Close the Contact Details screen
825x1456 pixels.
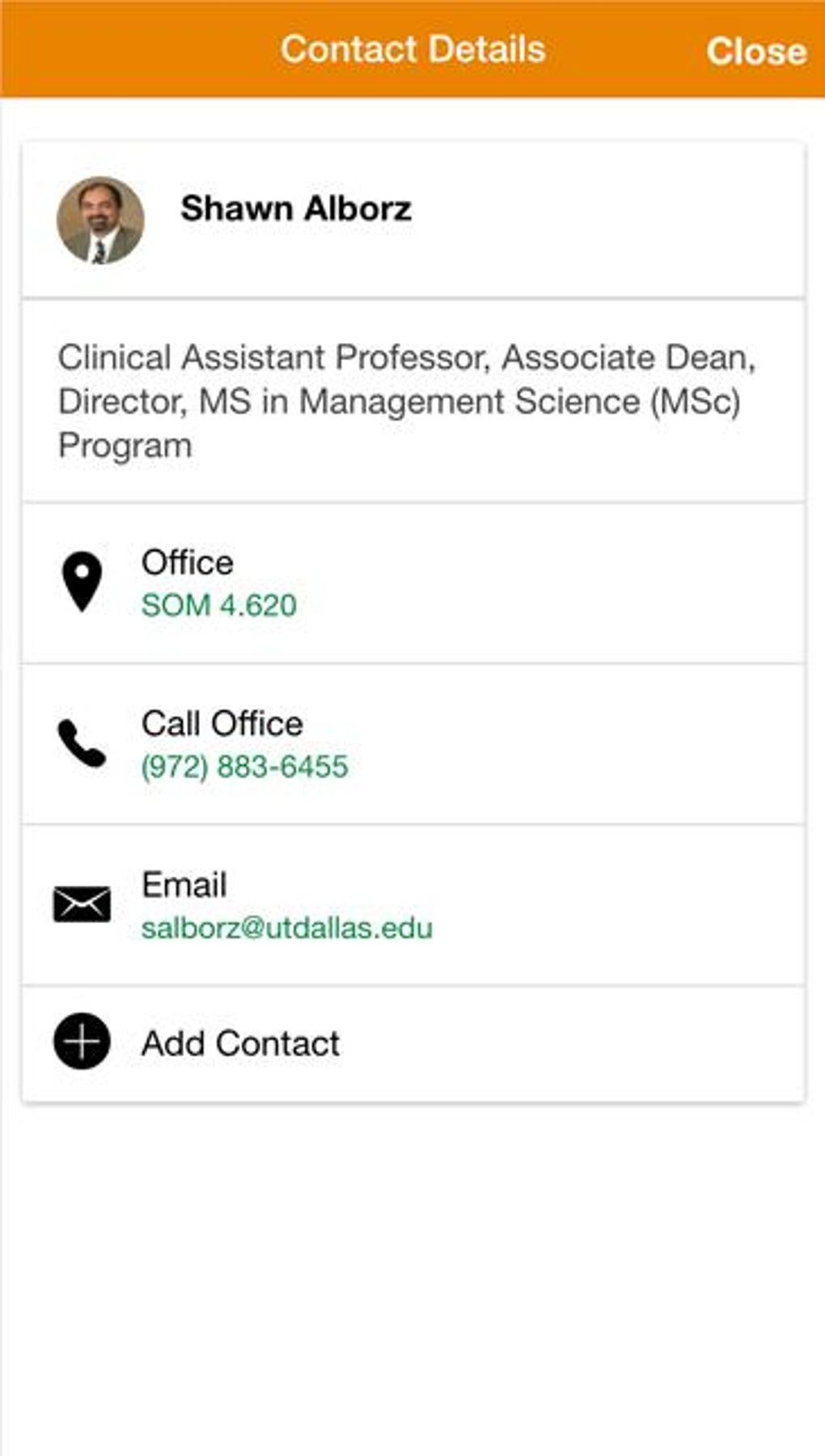pyautogui.click(x=755, y=51)
